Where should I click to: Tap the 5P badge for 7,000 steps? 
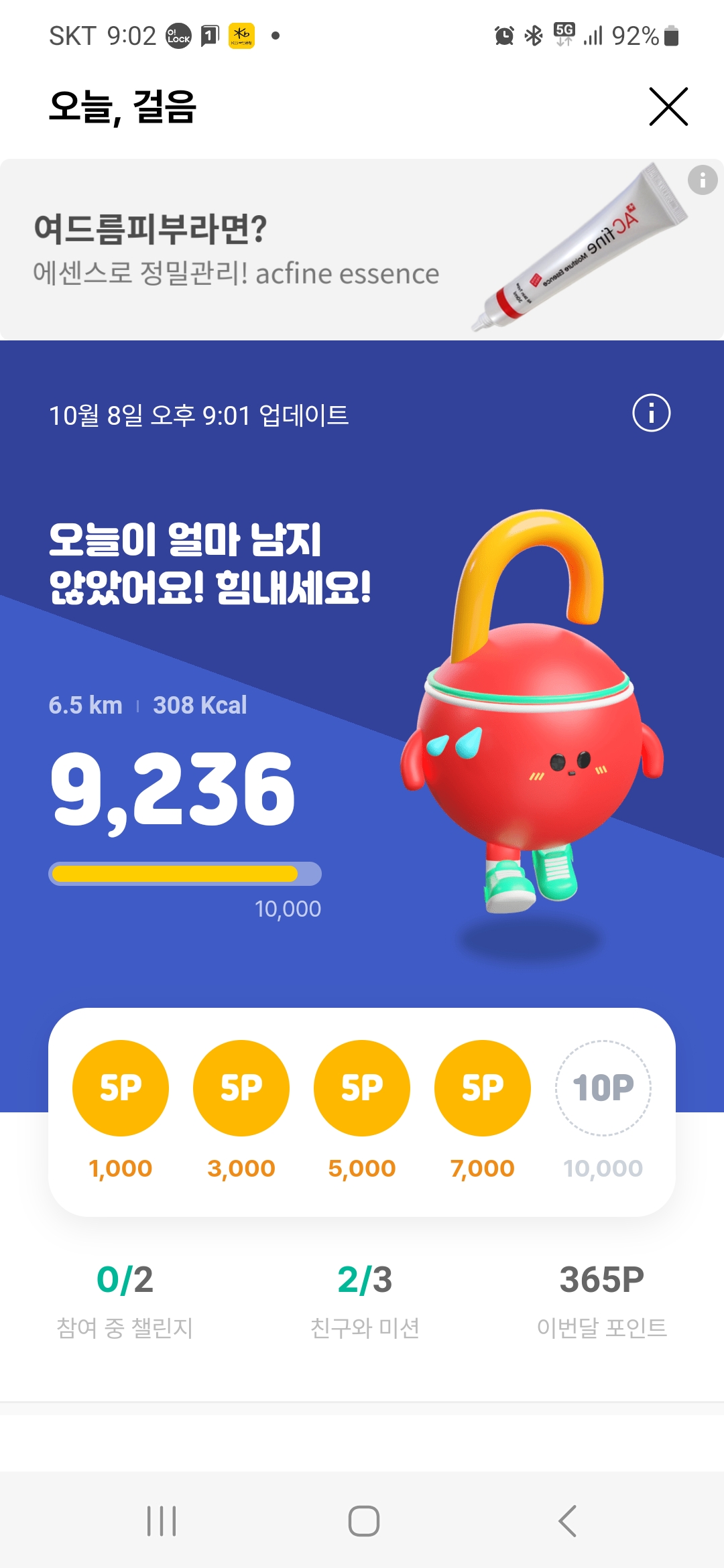[x=482, y=1088]
